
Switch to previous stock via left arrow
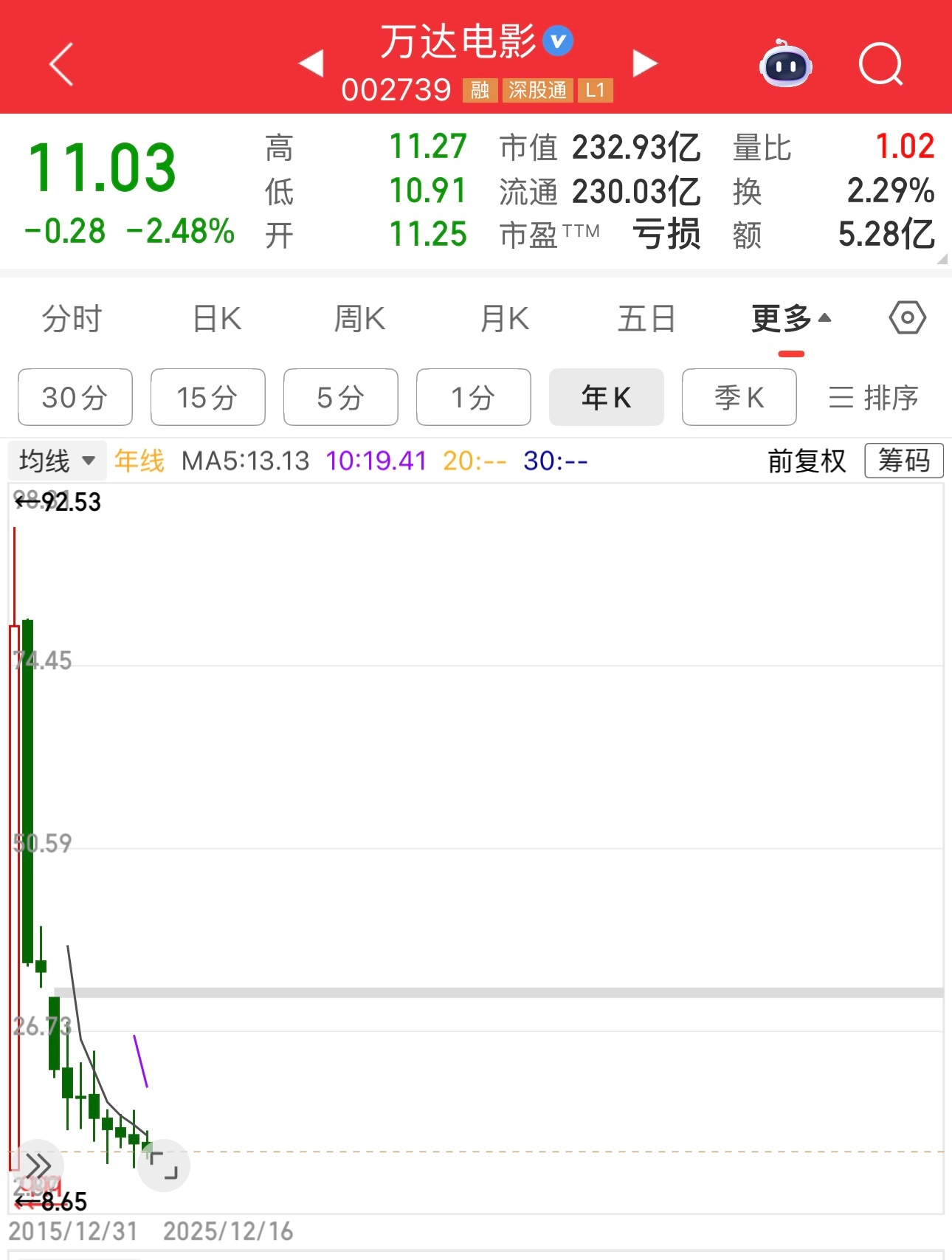pyautogui.click(x=313, y=65)
